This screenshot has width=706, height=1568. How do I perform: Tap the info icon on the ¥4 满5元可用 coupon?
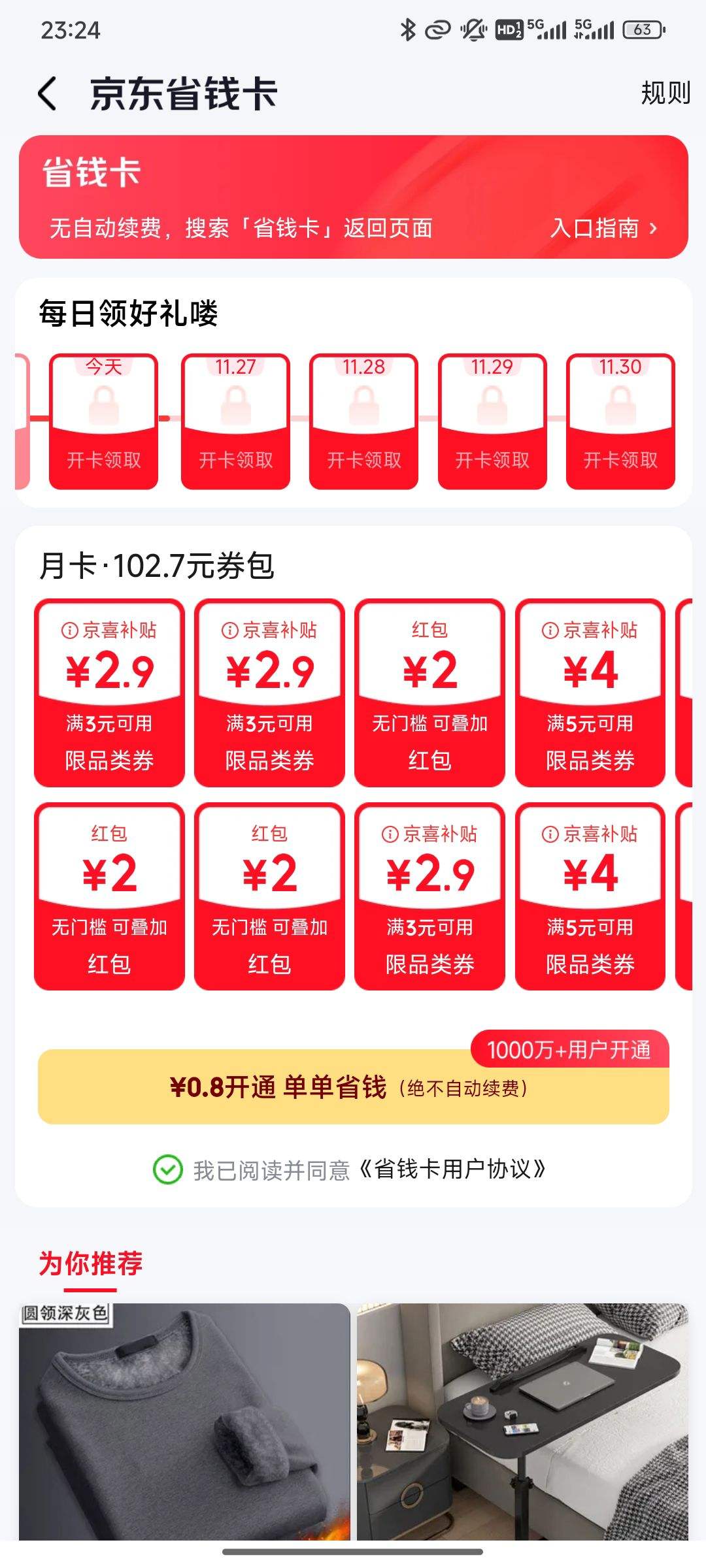[550, 631]
